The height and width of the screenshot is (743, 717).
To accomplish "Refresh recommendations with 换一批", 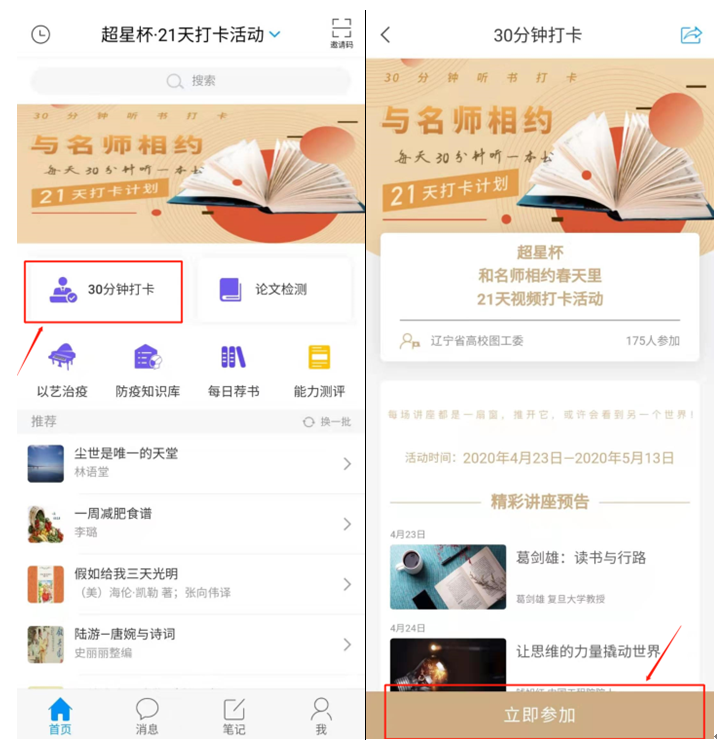I will (327, 422).
